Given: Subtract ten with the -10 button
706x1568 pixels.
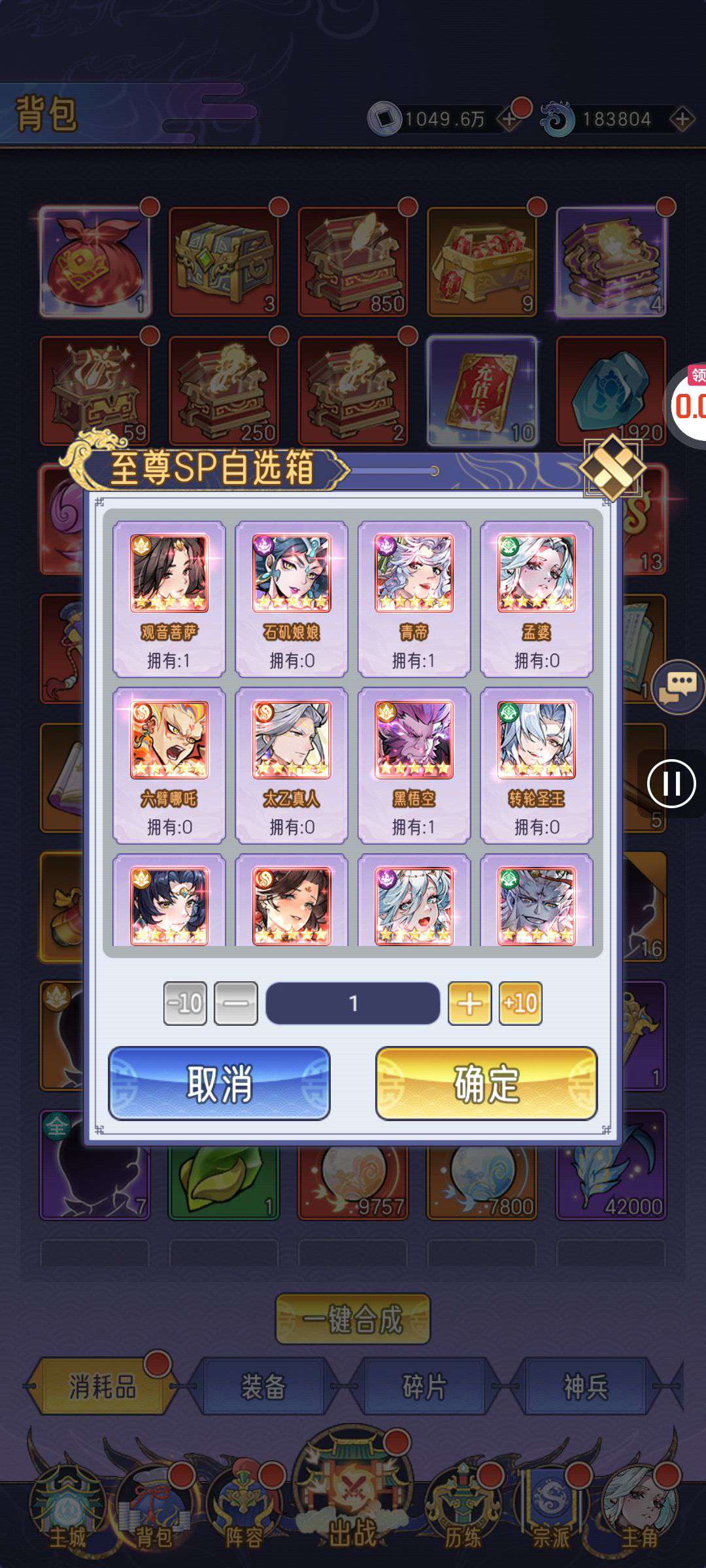Looking at the screenshot, I should click(185, 1003).
